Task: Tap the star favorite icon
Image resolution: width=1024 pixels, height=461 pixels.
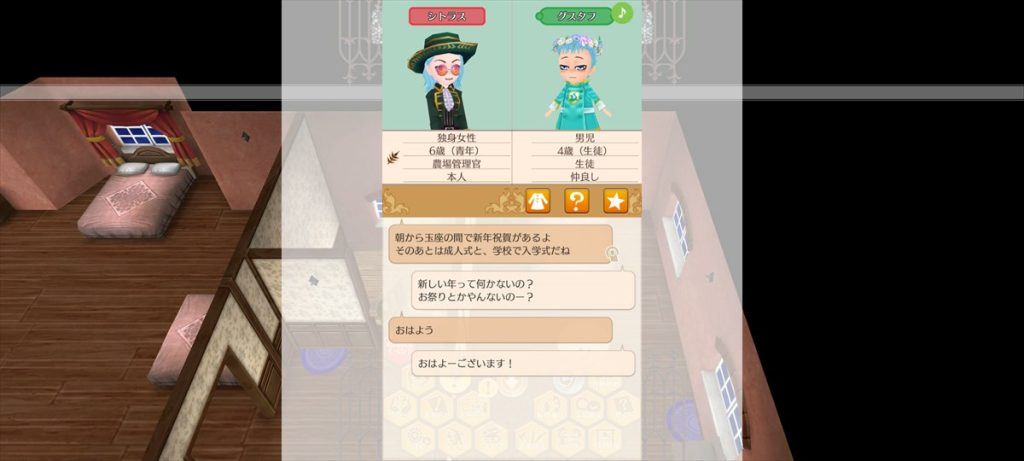Action: (616, 201)
